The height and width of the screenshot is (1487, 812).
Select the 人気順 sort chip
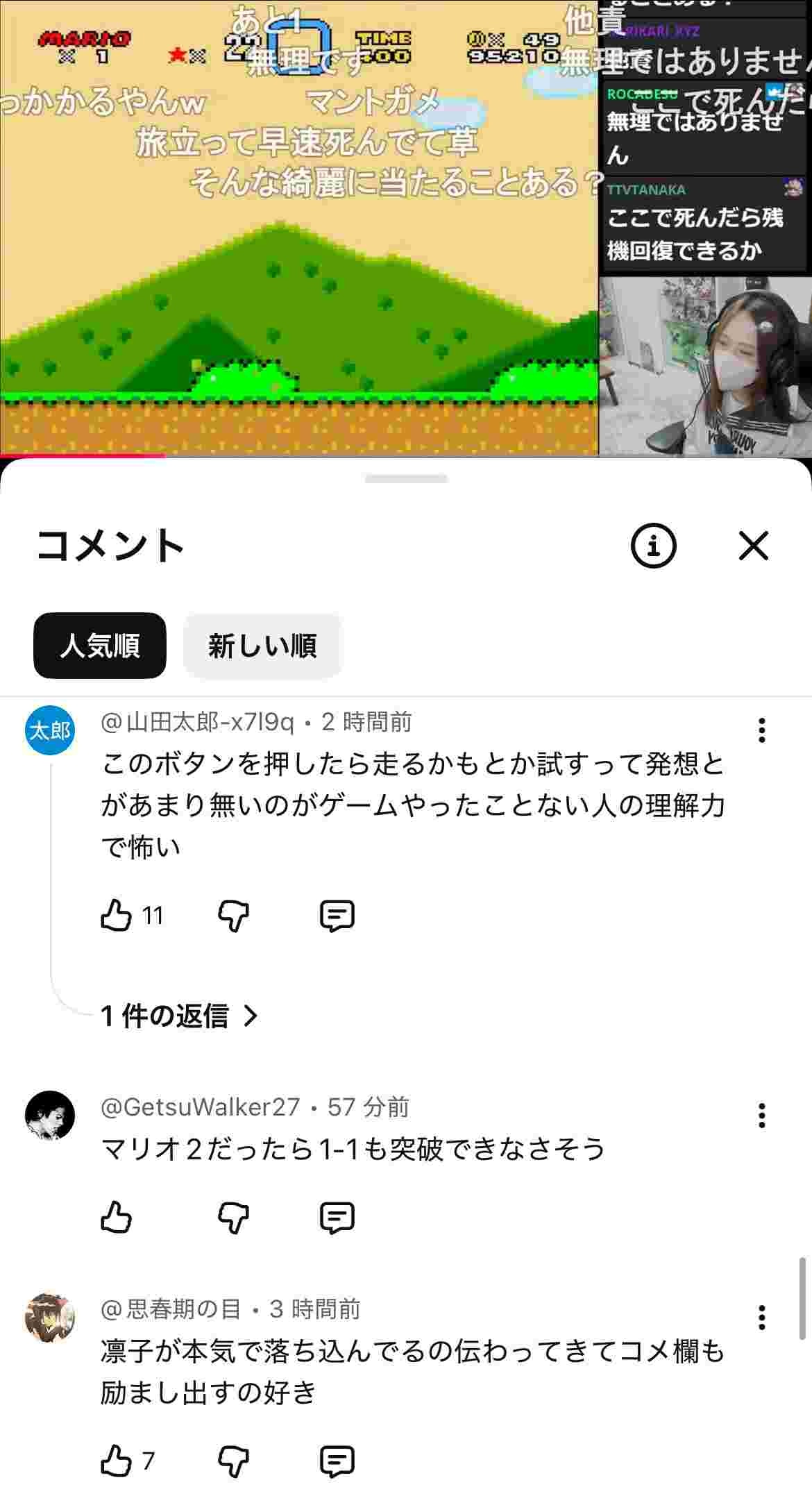pyautogui.click(x=100, y=646)
